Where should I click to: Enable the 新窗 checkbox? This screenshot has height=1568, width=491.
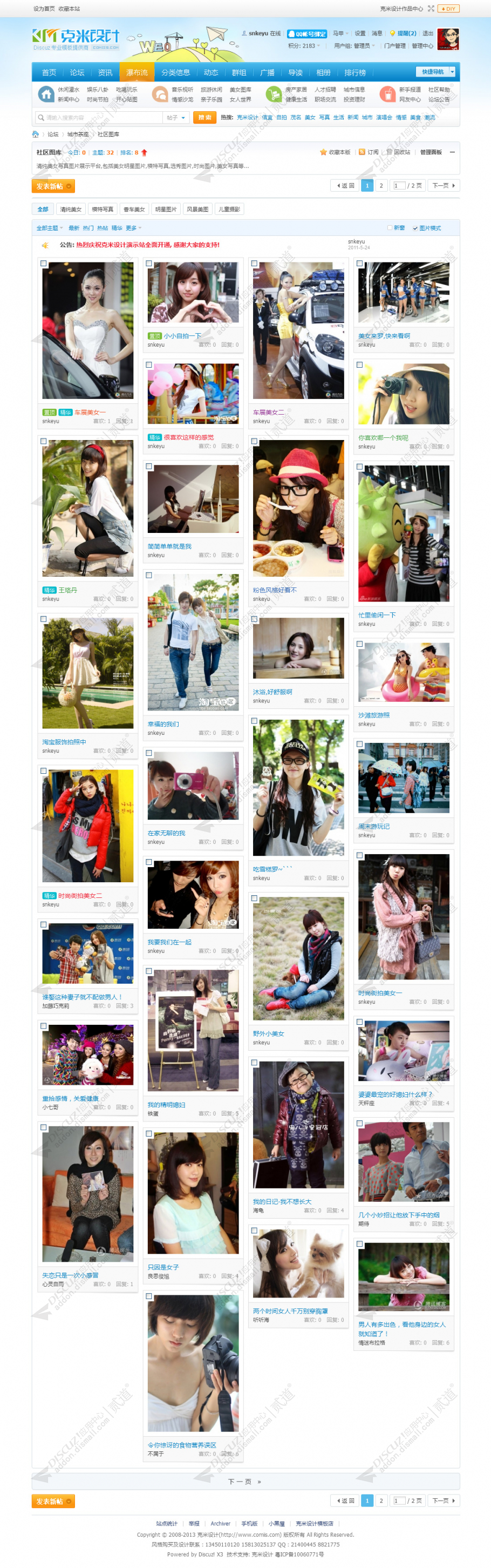pos(390,228)
